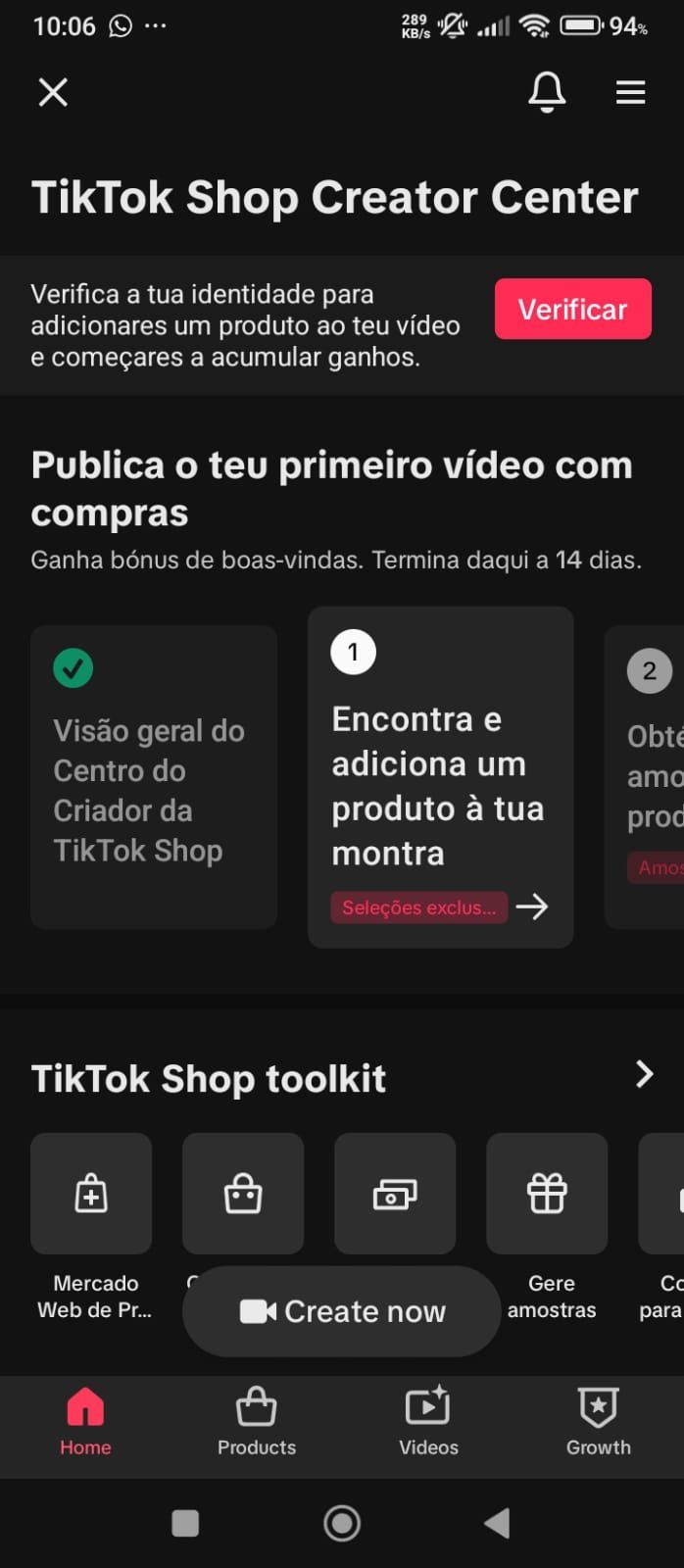Screen dimensions: 684x1568
Task: Go to the Videos tab
Action: coord(428,1422)
